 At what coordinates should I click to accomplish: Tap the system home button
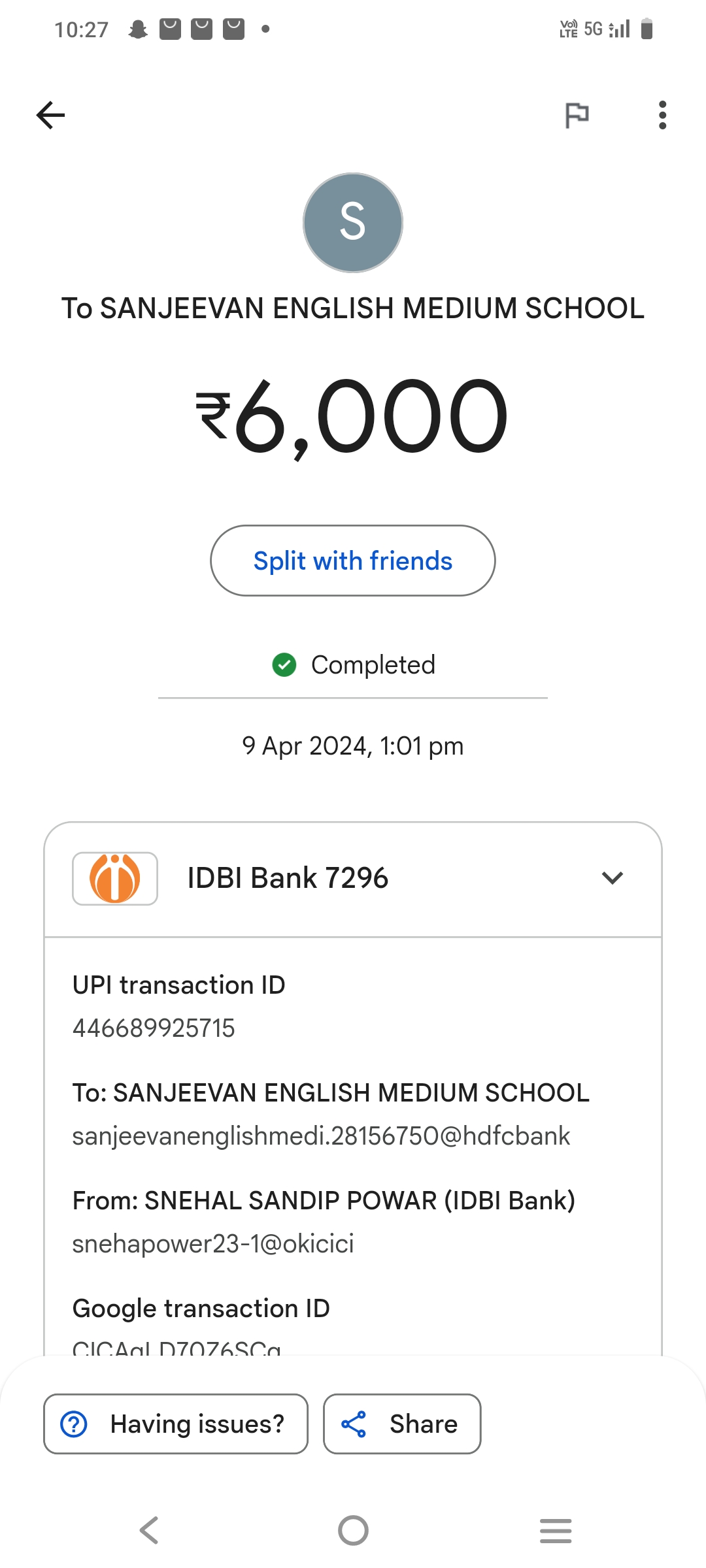click(x=353, y=1530)
